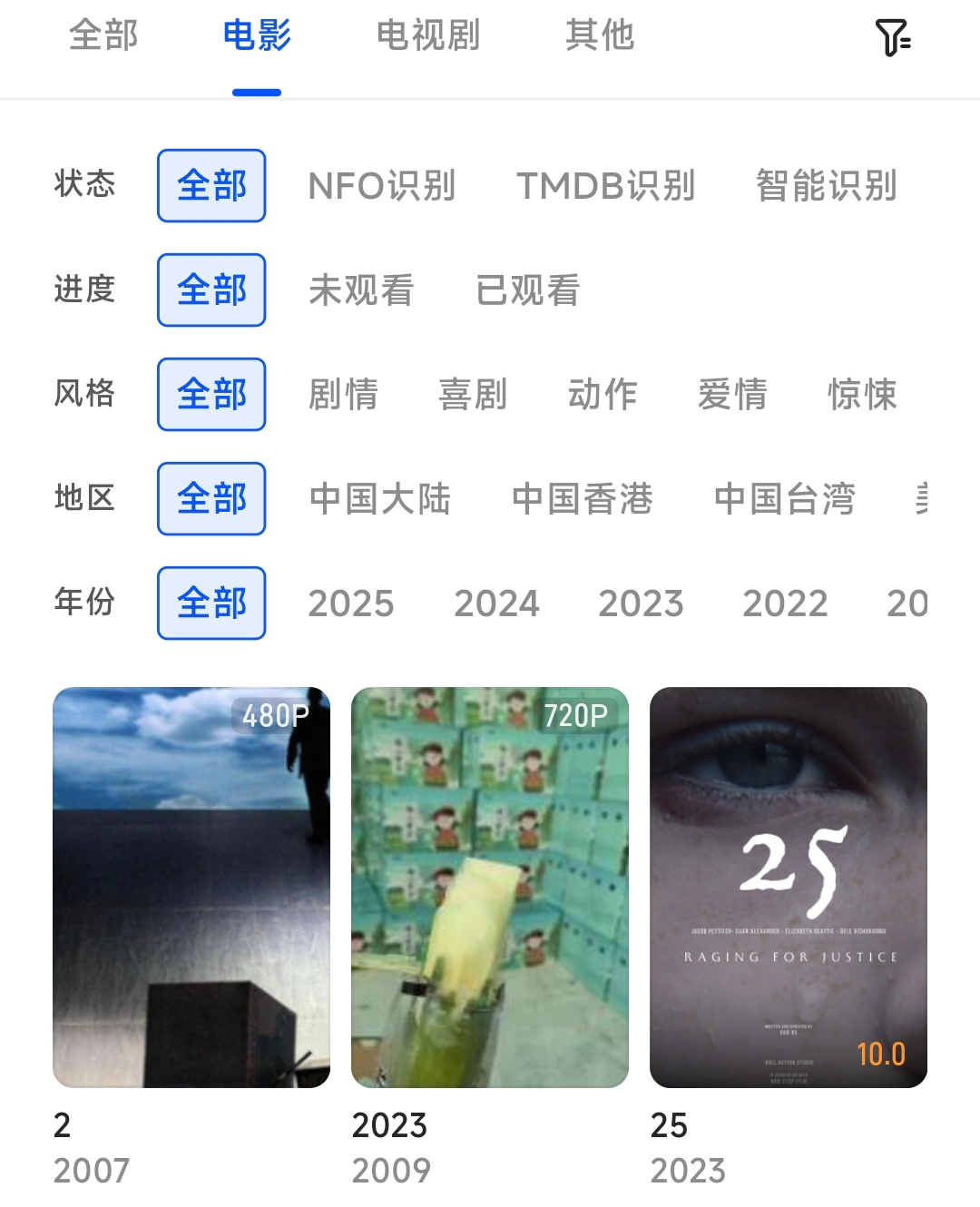Choose 中国台湾 as region
The image size is (980, 1207).
785,499
